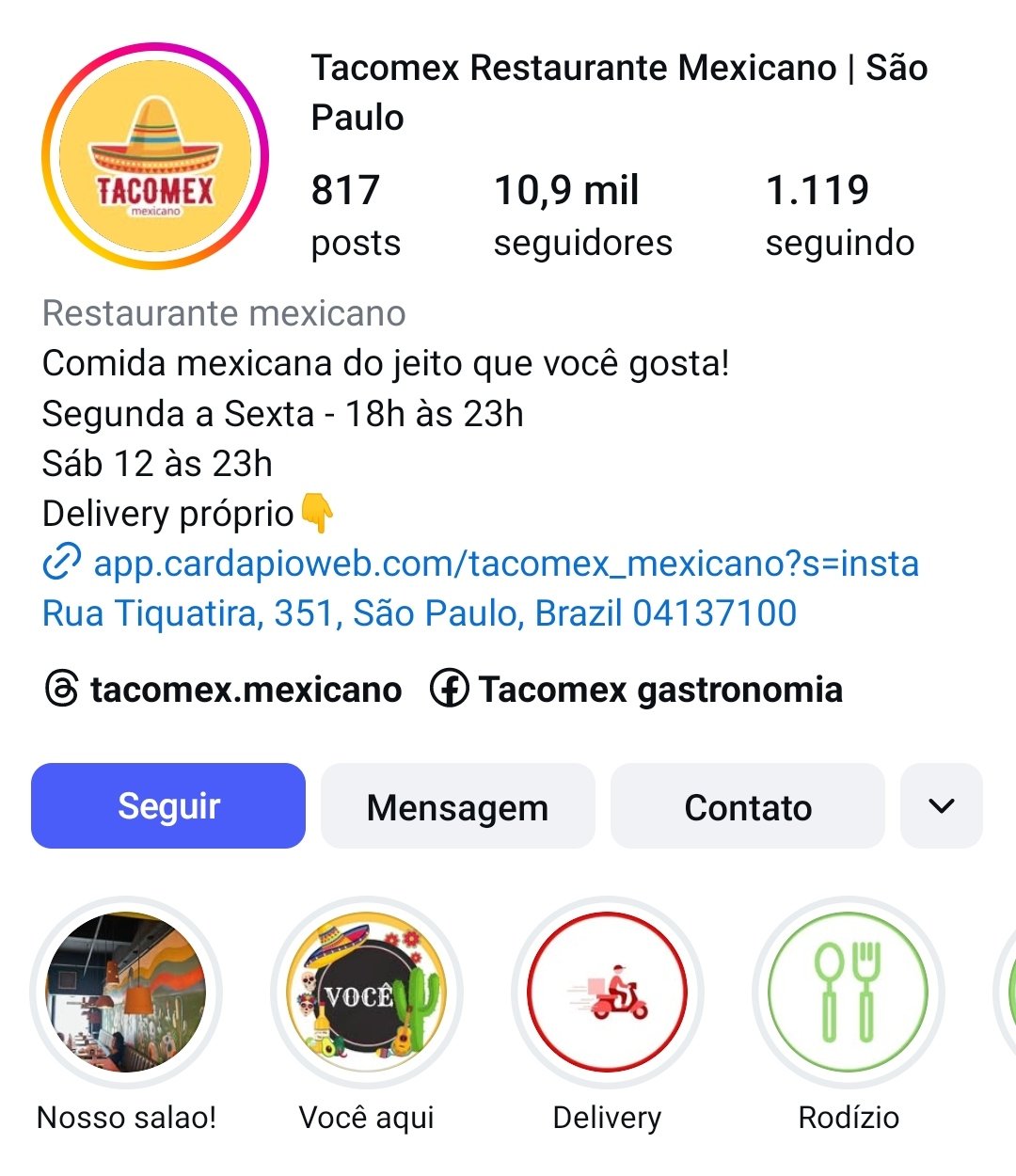Screen dimensions: 1016x1176
Task: View Tacomex profile picture story
Action: coord(155,156)
